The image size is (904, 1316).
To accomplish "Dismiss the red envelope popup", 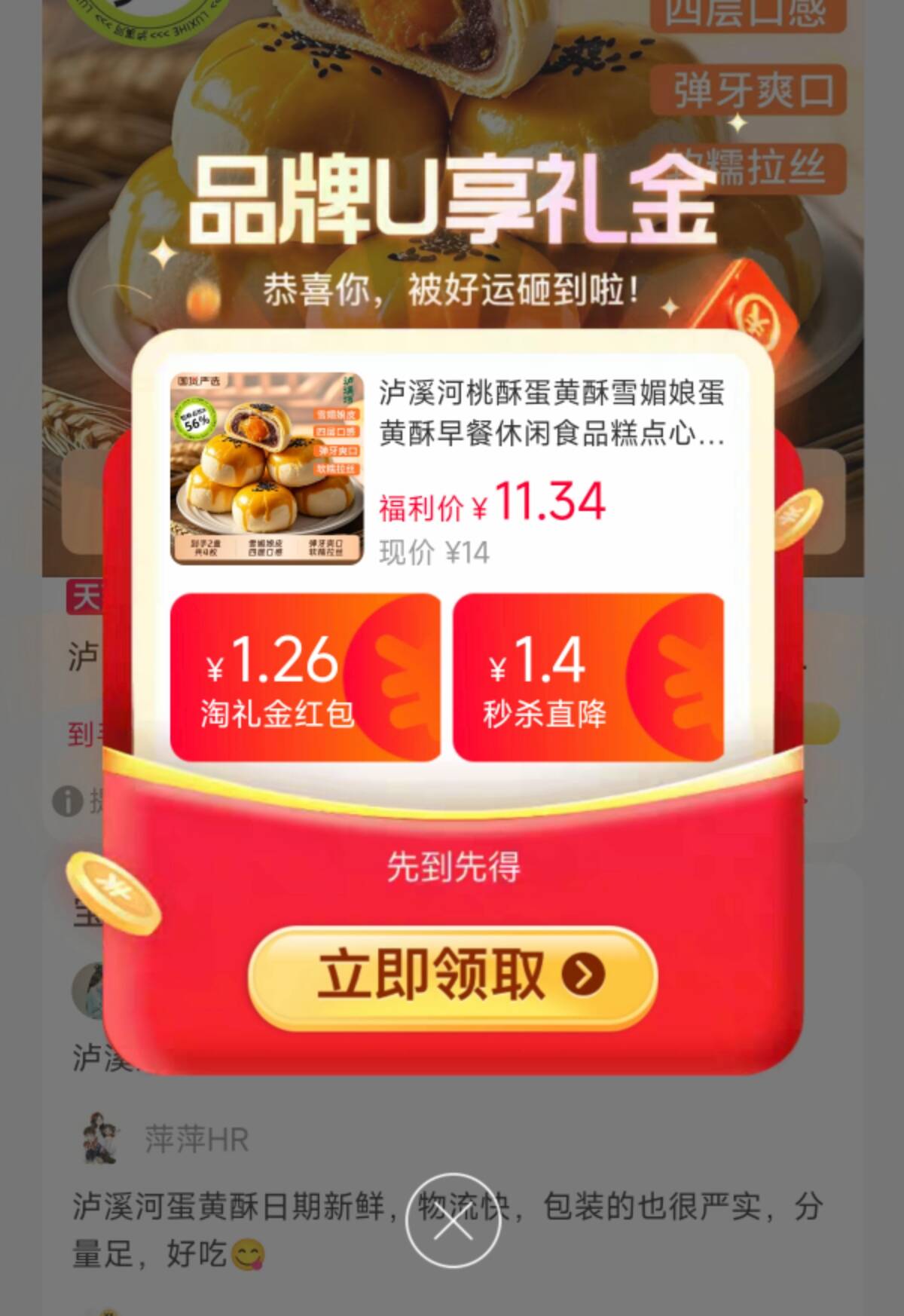I will [453, 1220].
